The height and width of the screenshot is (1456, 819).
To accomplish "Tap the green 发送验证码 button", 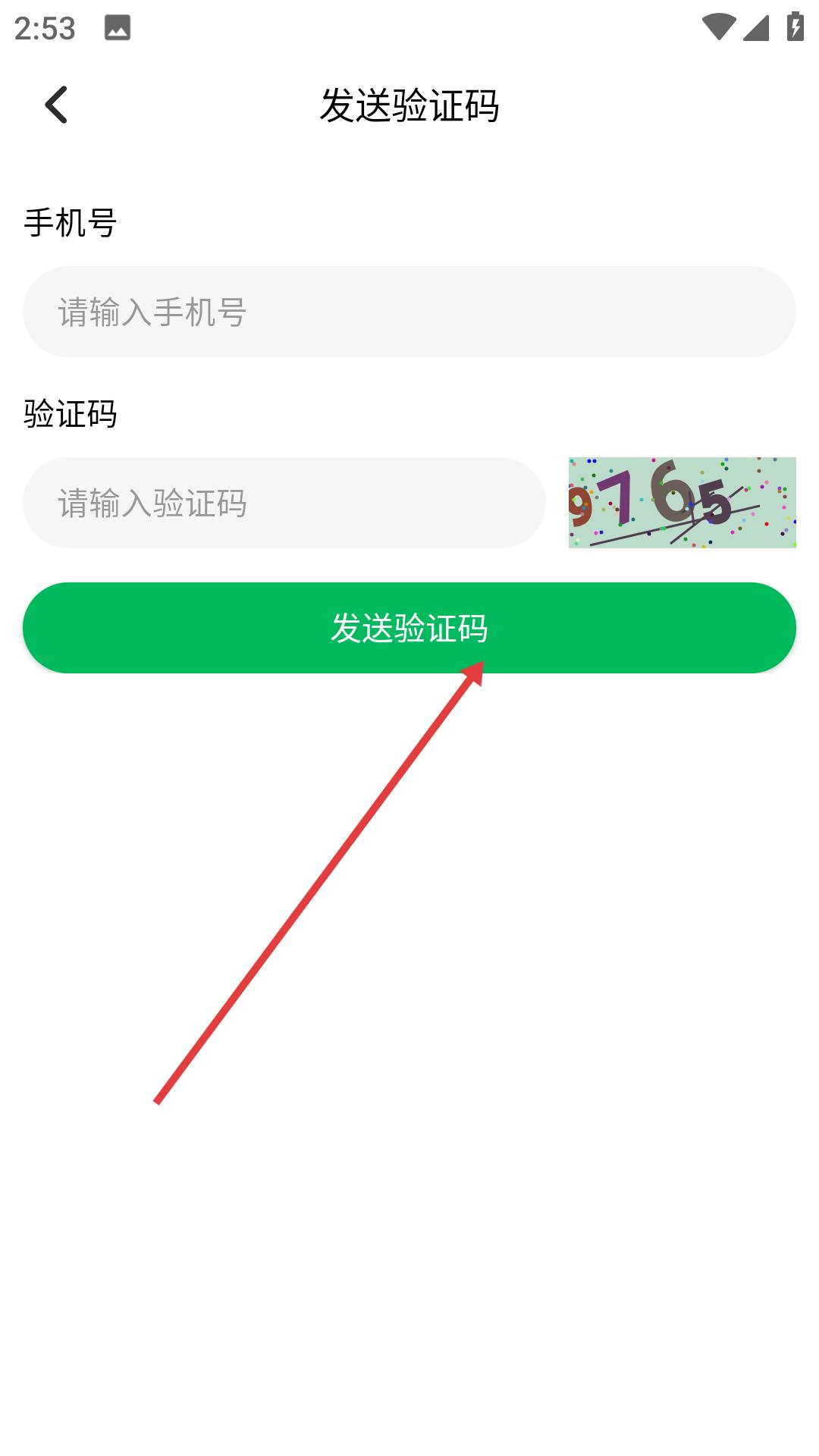I will (409, 628).
